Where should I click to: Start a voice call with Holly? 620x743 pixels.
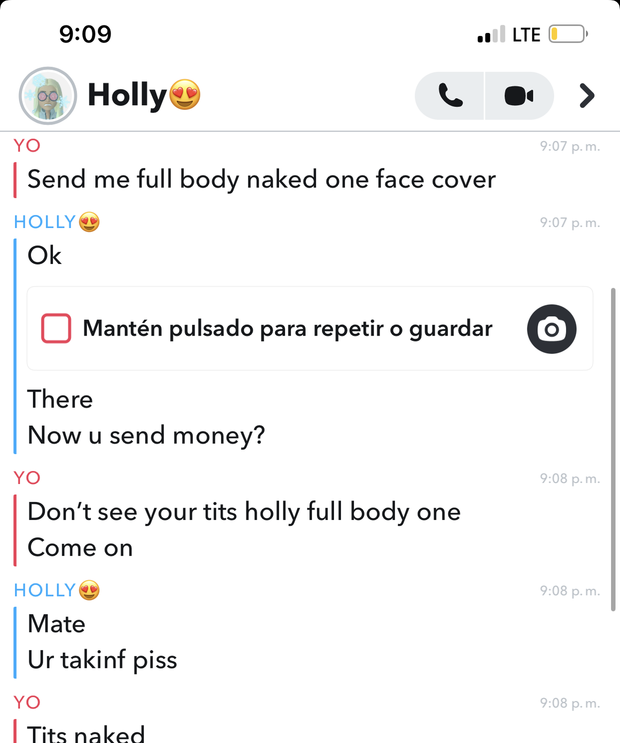(x=450, y=96)
